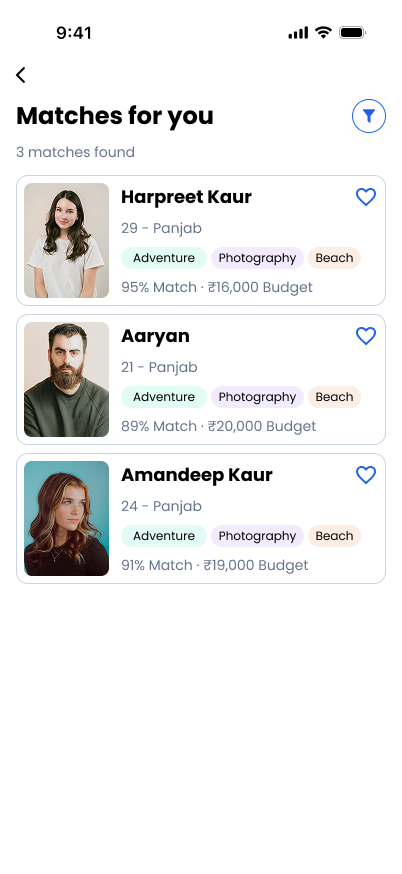This screenshot has height=874, width=402.
Task: Open Harpreet Kaur's match card
Action: [x=201, y=240]
